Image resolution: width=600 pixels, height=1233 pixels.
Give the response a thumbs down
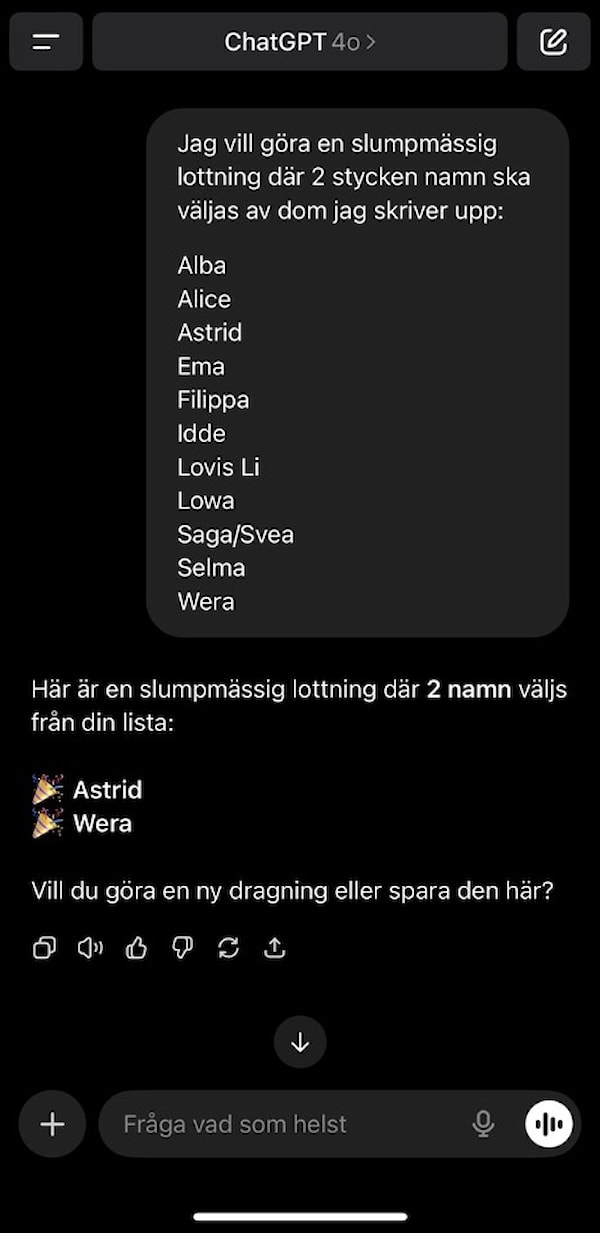(x=182, y=948)
